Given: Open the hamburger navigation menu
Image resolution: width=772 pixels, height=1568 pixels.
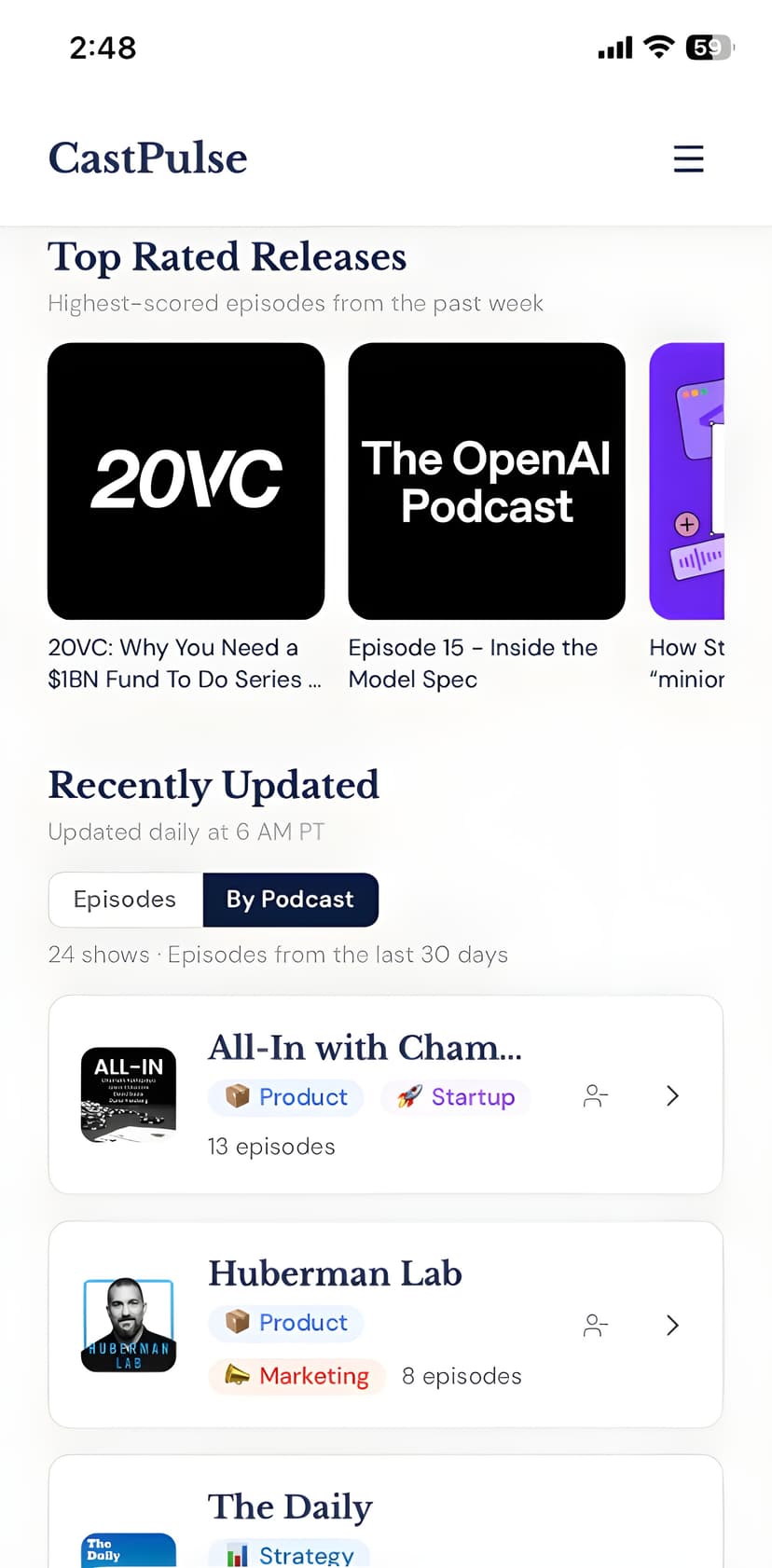Looking at the screenshot, I should (688, 158).
